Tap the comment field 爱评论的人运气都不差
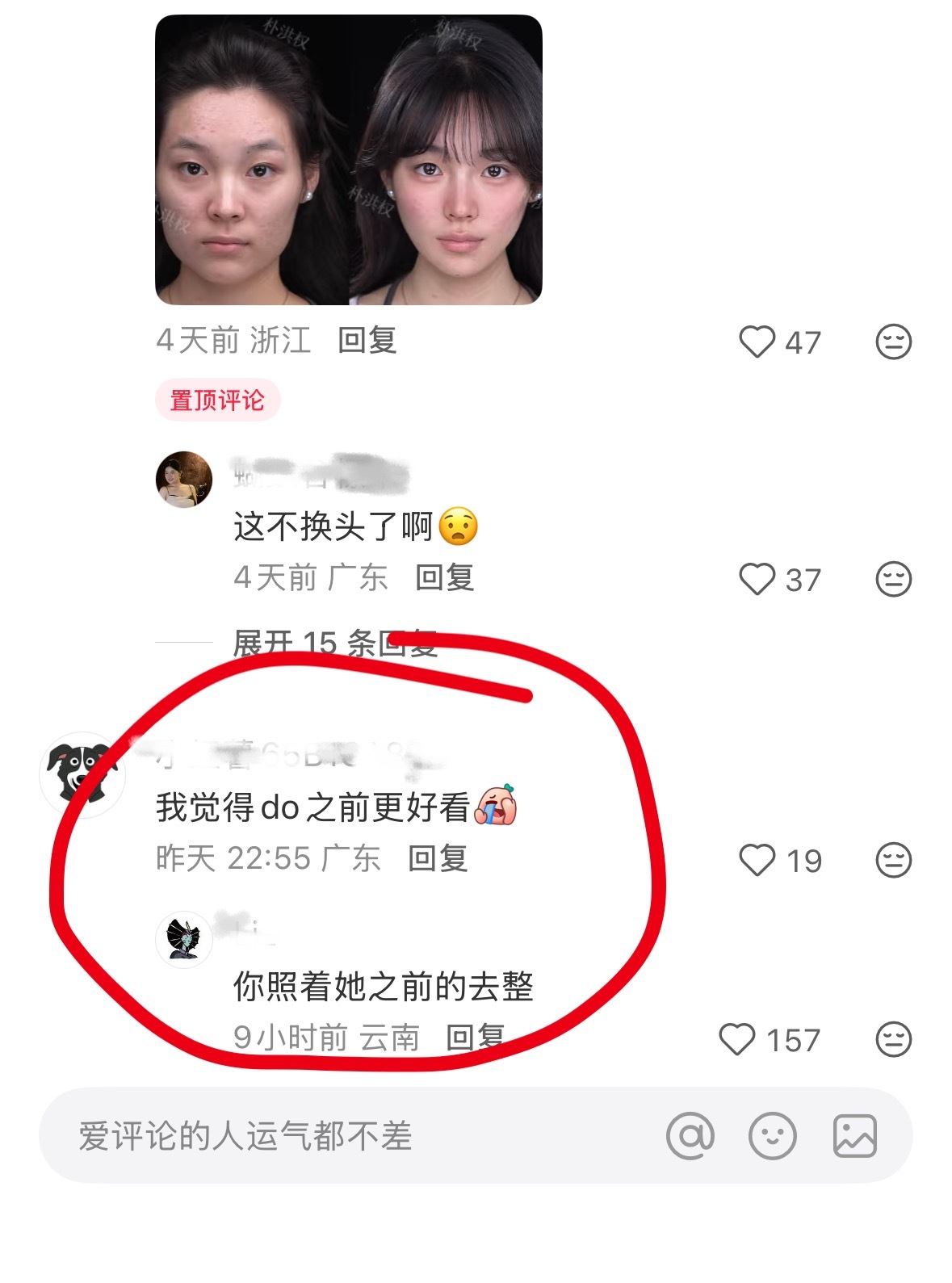 click(323, 1136)
